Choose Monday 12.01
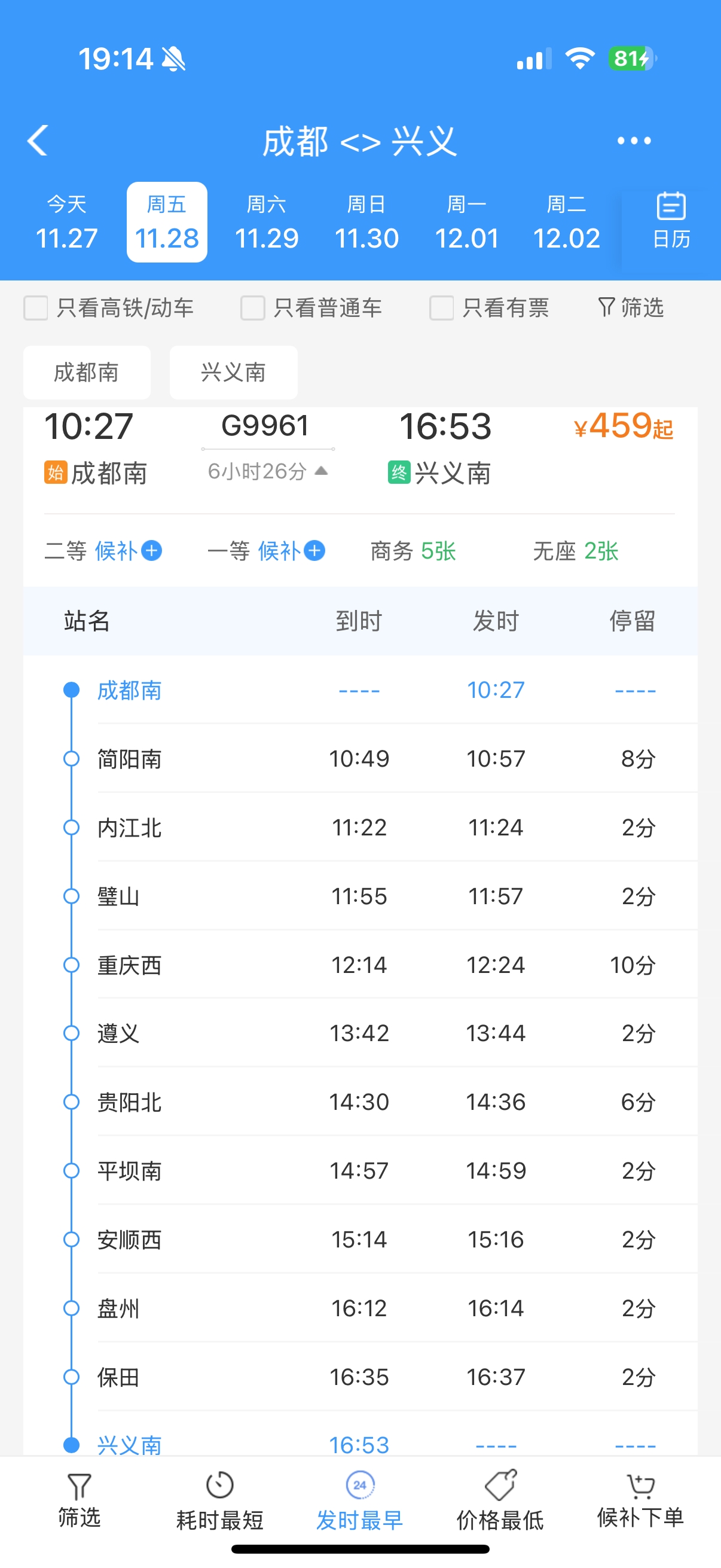Viewport: 721px width, 1568px height. [x=467, y=223]
